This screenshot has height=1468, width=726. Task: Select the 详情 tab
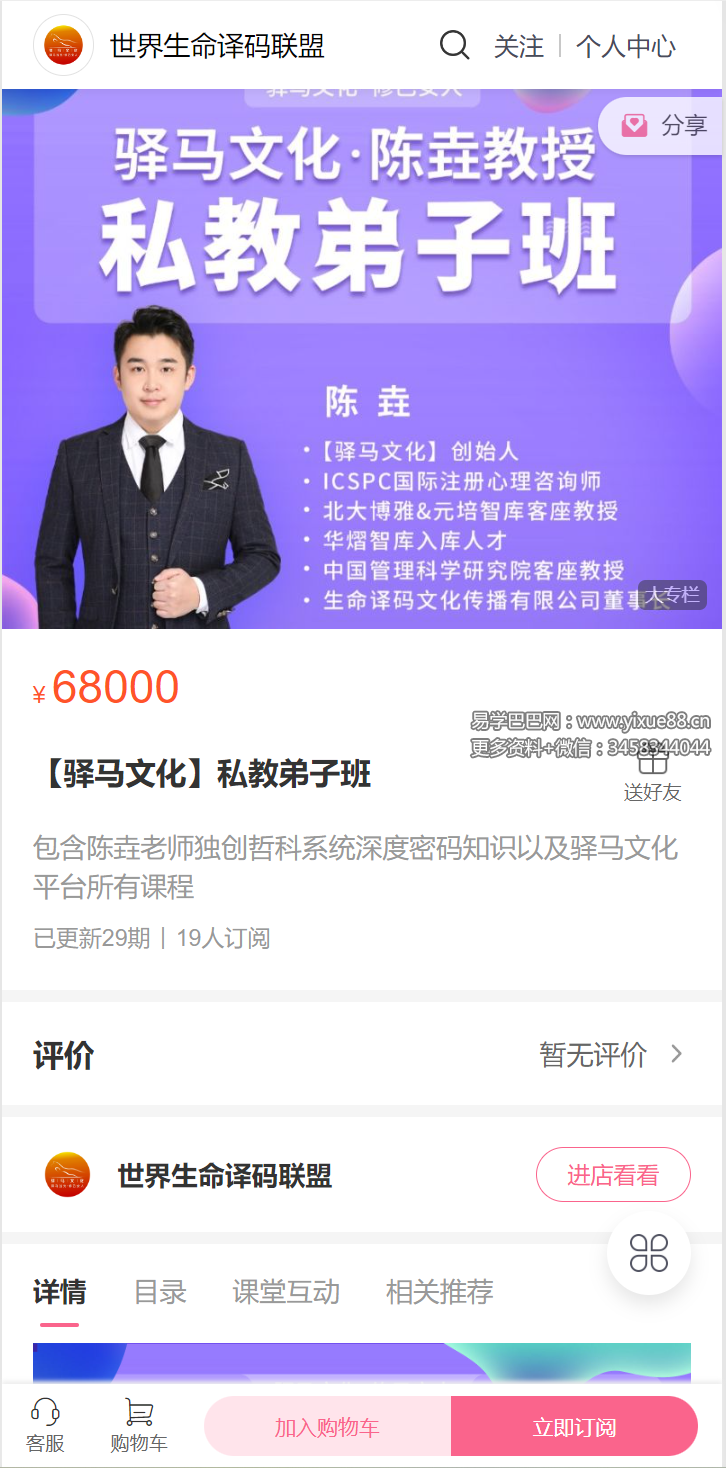click(x=60, y=1292)
